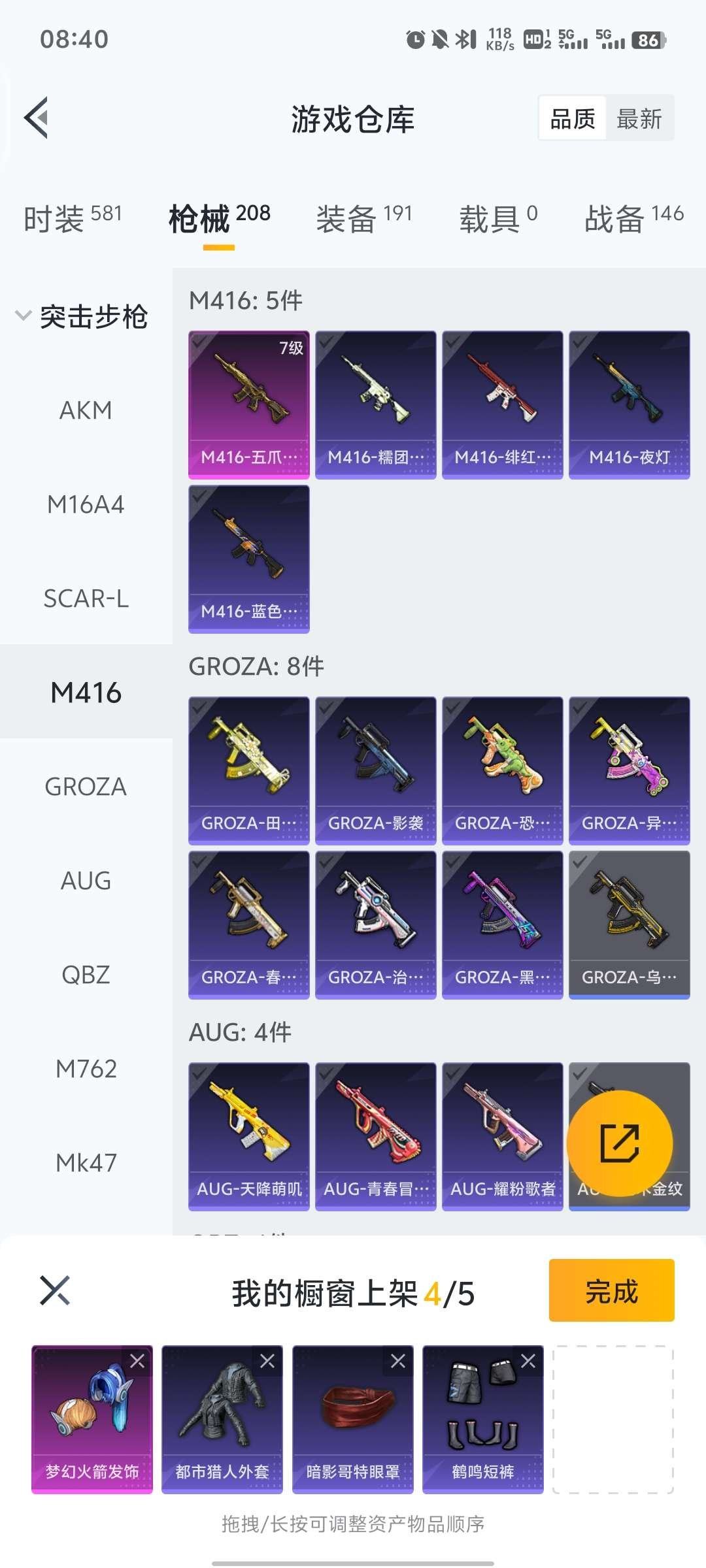706x1568 pixels.
Task: Select SCAR-L in the side list
Action: [x=86, y=598]
